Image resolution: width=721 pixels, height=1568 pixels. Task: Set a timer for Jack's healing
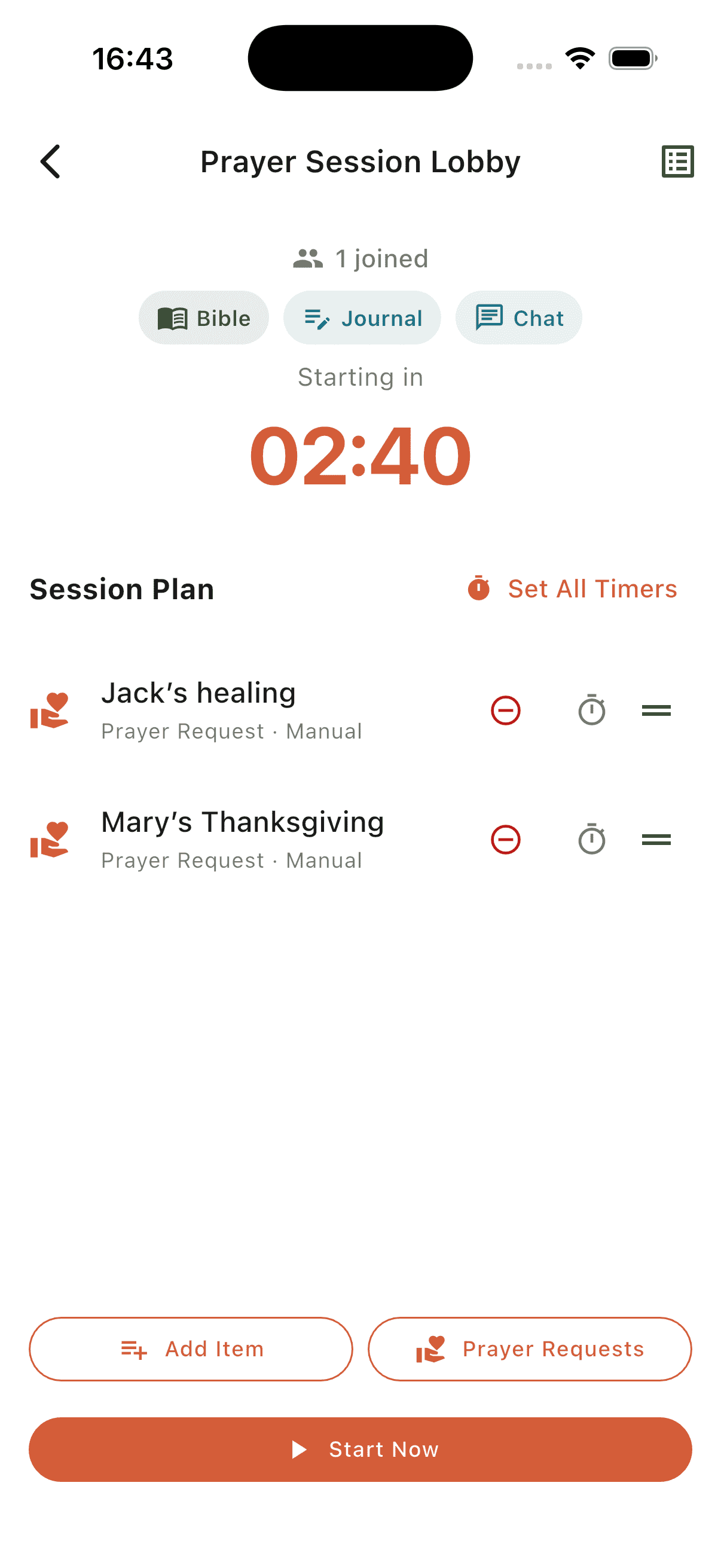click(591, 710)
